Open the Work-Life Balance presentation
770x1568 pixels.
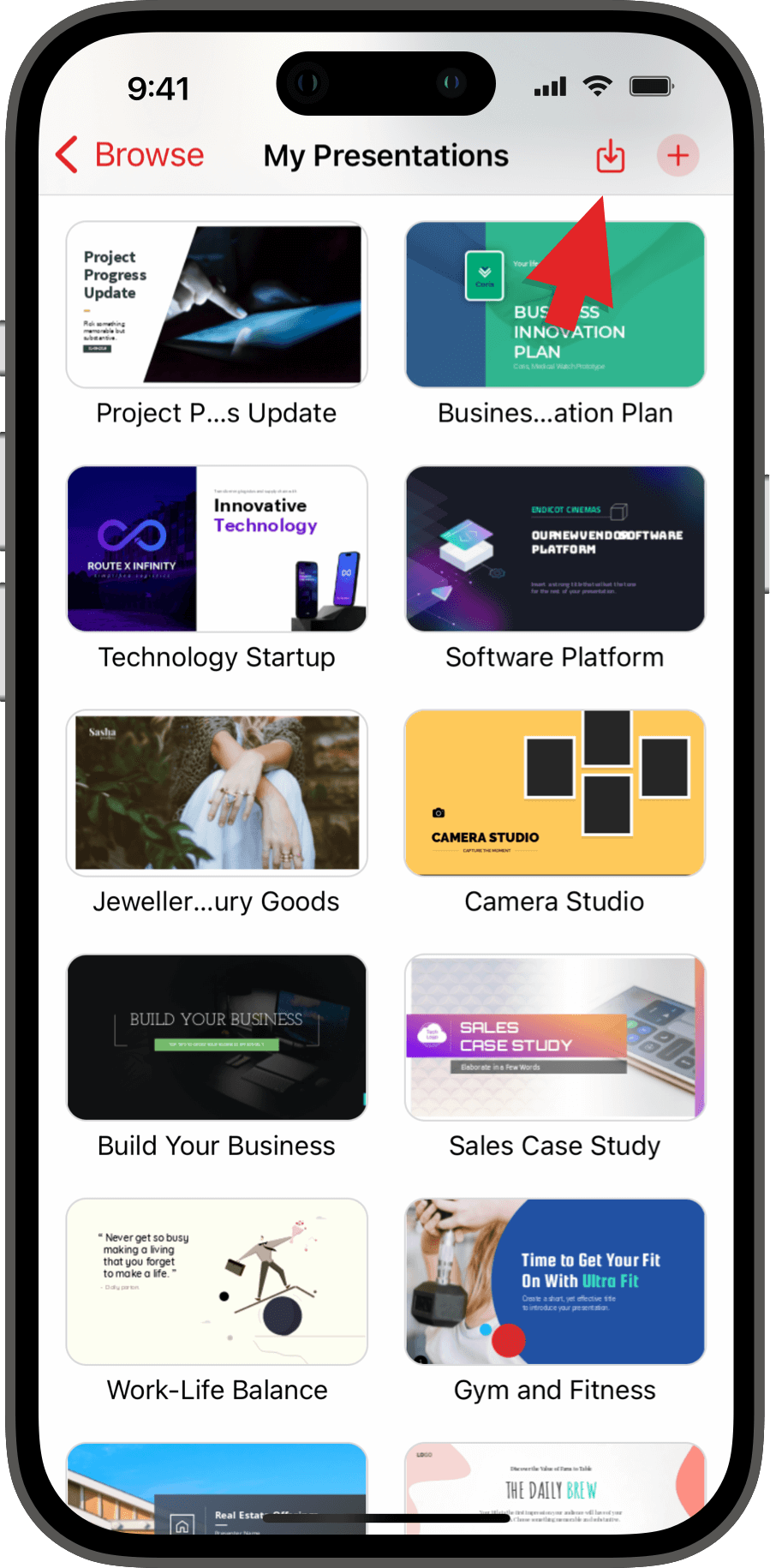coord(217,1282)
